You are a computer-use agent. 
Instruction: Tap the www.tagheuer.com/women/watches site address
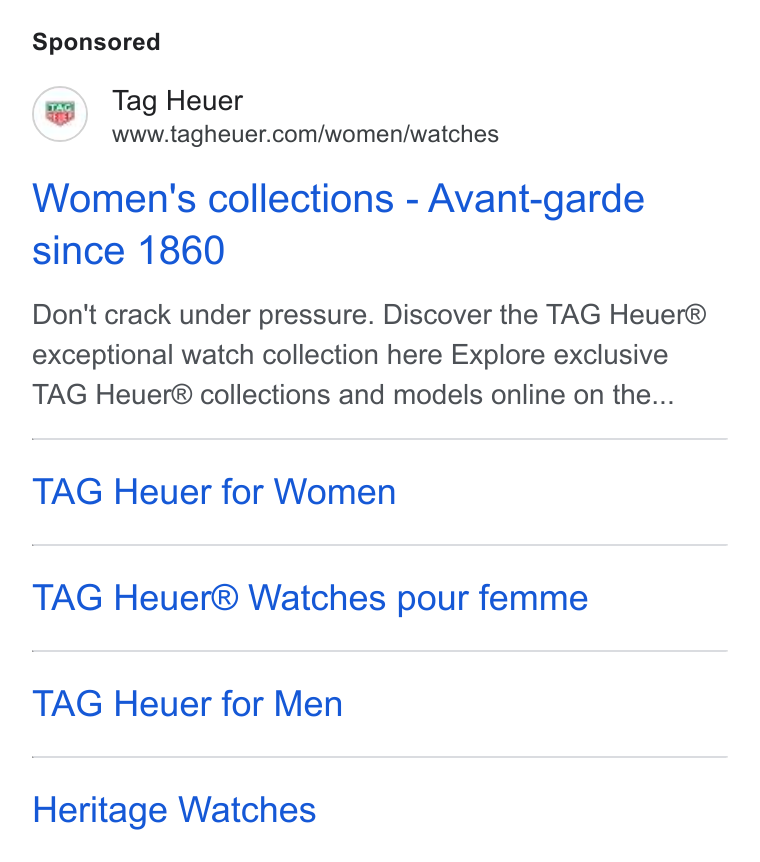[x=305, y=134]
